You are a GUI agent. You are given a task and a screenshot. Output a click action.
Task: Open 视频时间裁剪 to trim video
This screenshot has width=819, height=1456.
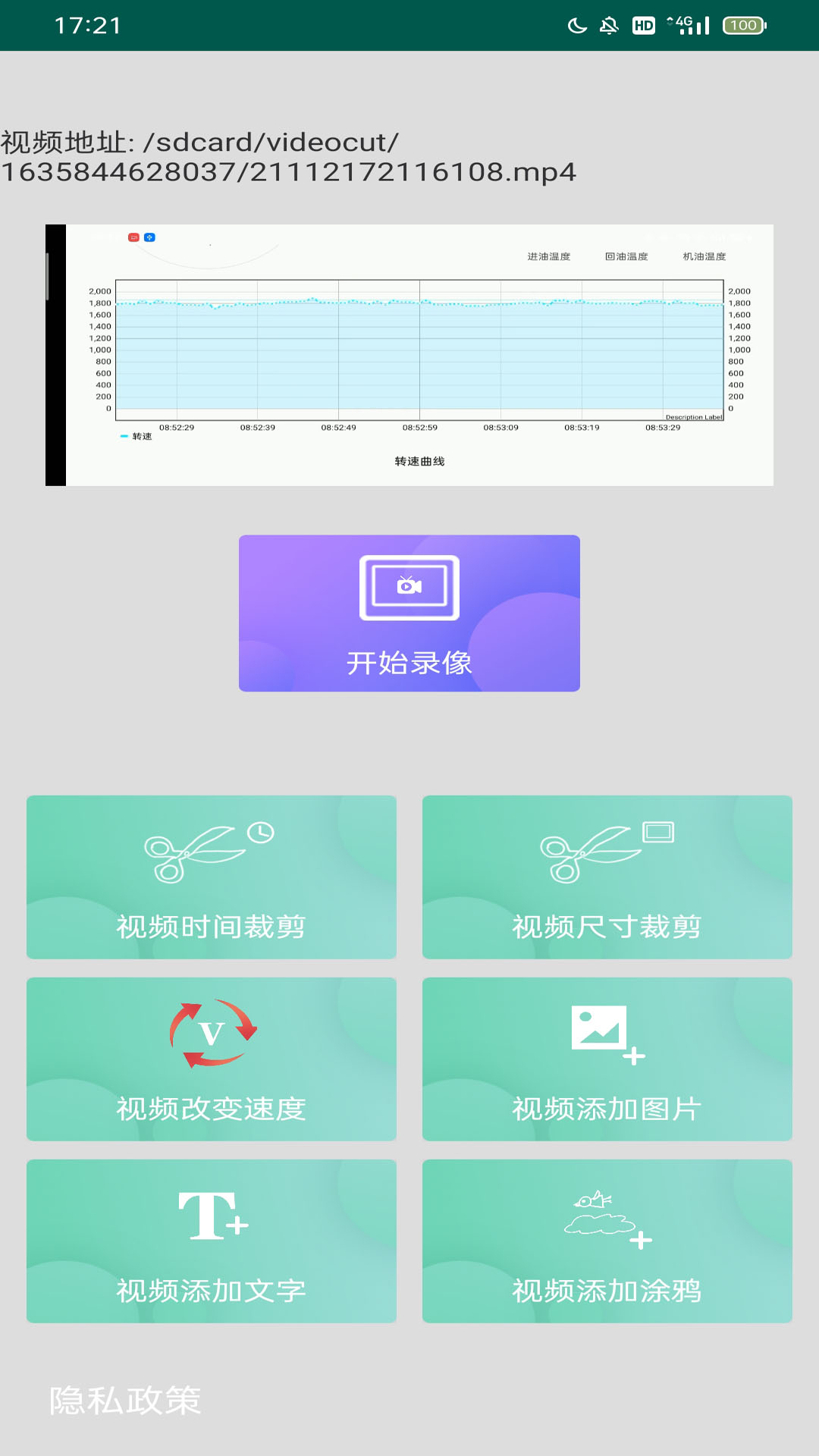click(212, 877)
